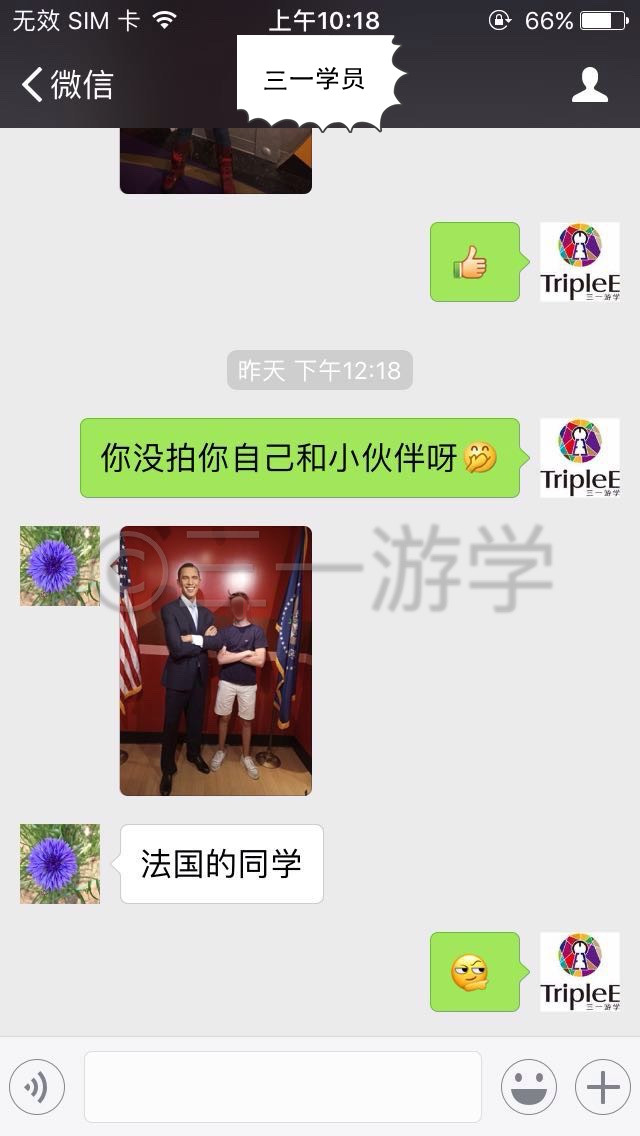Open the photo with flags backdrop

(x=216, y=661)
